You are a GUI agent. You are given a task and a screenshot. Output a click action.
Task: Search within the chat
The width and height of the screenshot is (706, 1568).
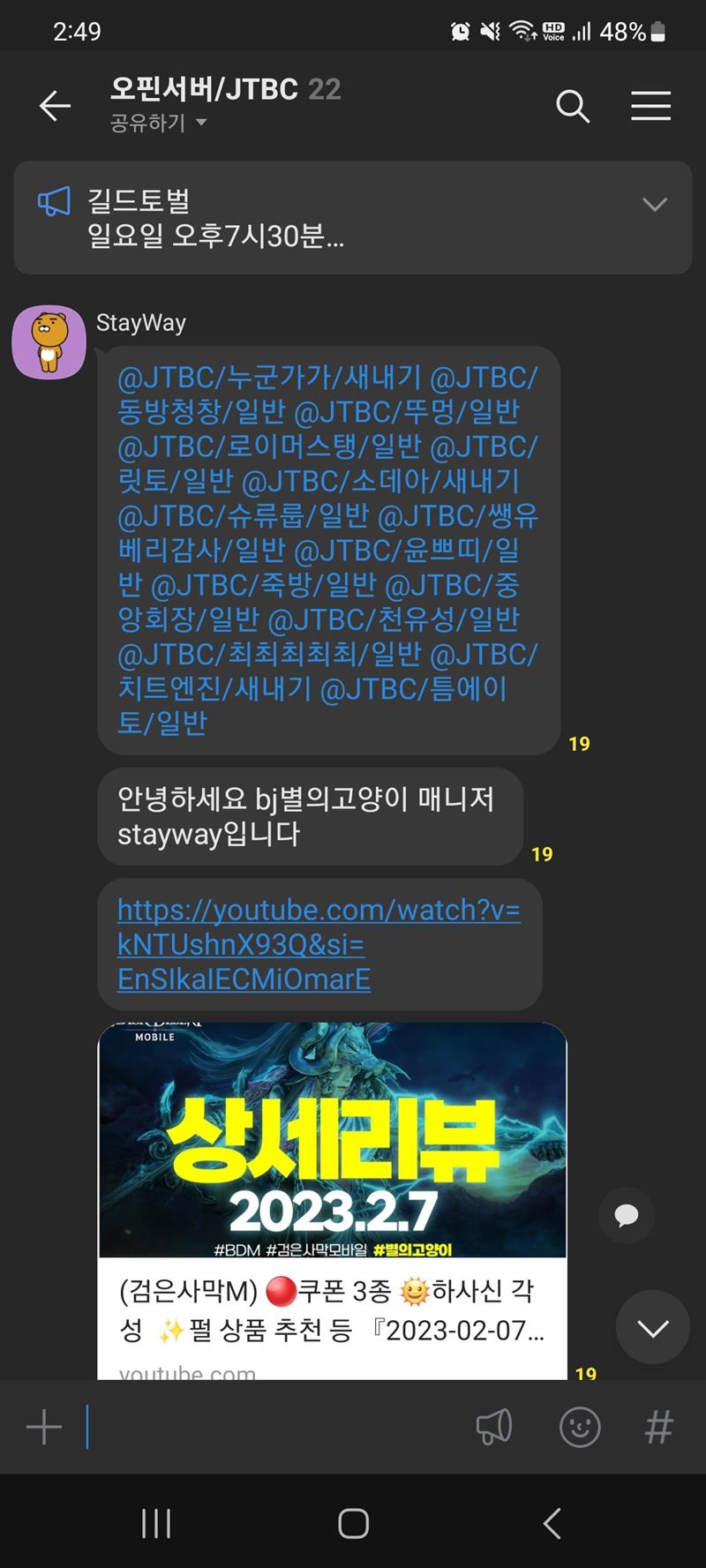572,107
